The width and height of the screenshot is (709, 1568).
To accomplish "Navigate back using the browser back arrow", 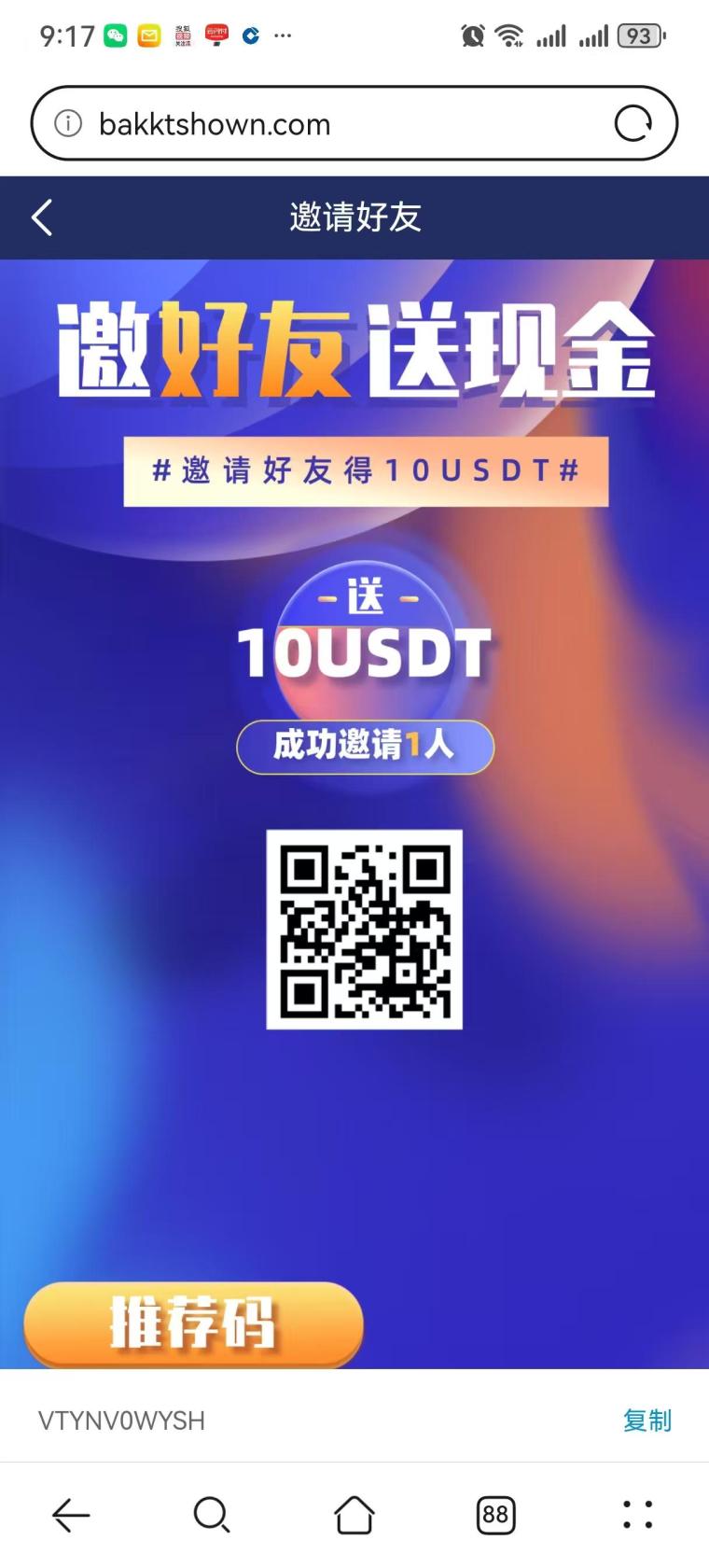I will [71, 1514].
